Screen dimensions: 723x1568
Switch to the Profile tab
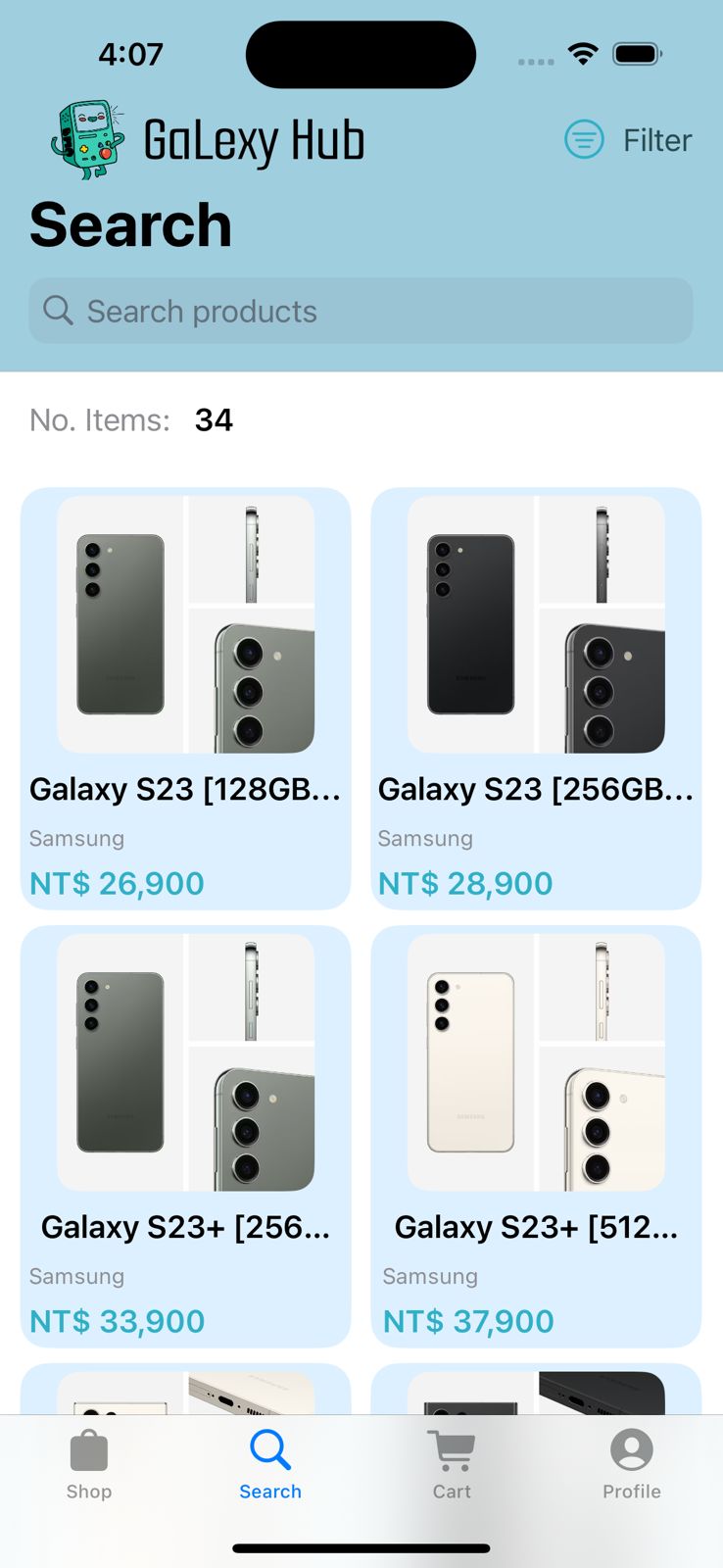pyautogui.click(x=632, y=1465)
